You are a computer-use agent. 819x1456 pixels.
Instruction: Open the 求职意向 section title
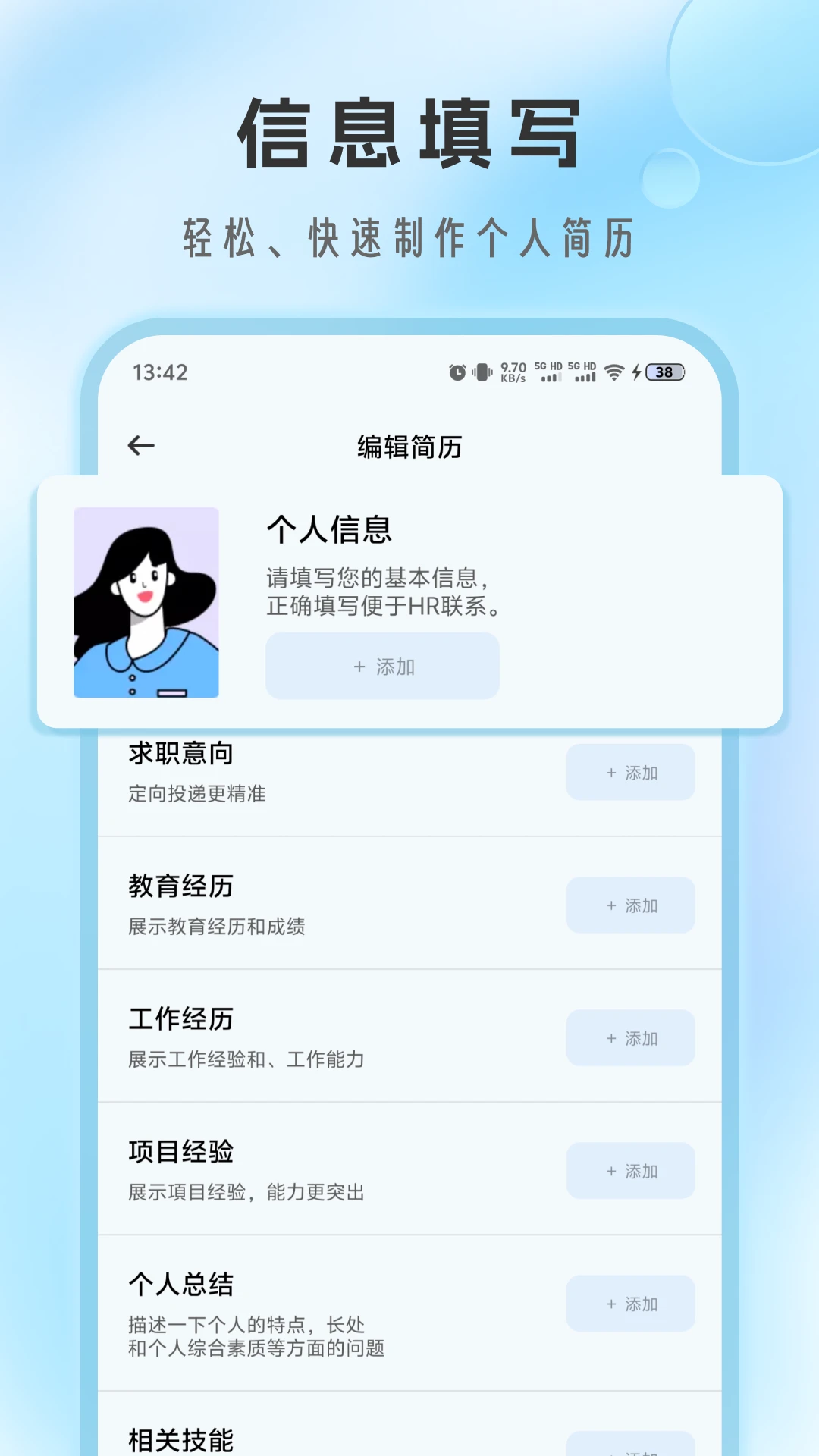point(180,753)
